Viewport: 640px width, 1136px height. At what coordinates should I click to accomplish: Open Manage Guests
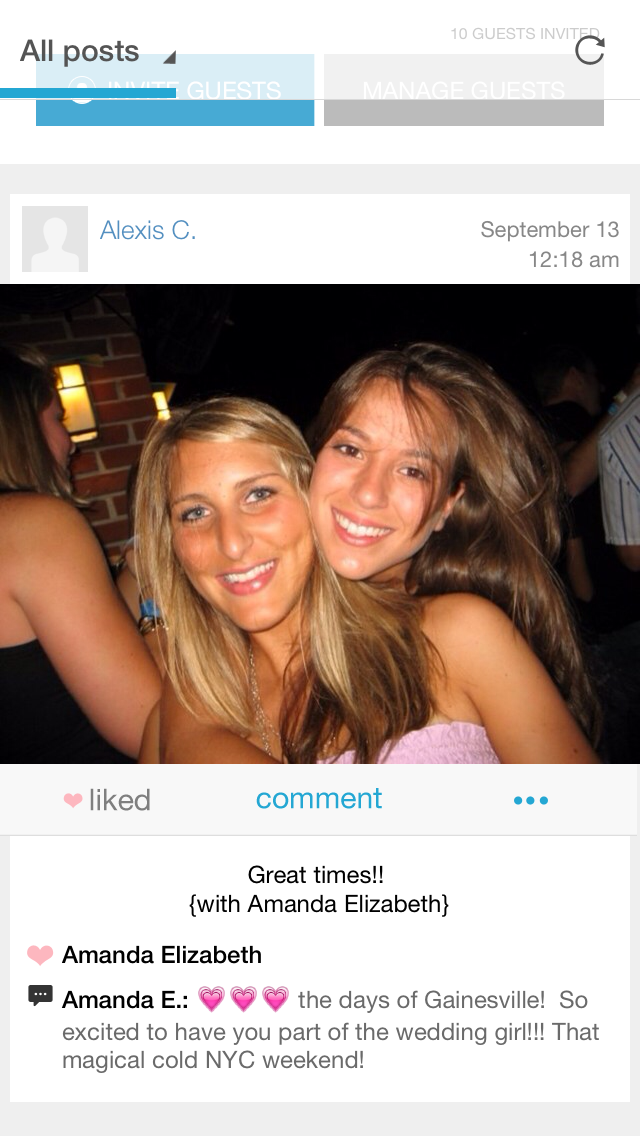point(464,90)
